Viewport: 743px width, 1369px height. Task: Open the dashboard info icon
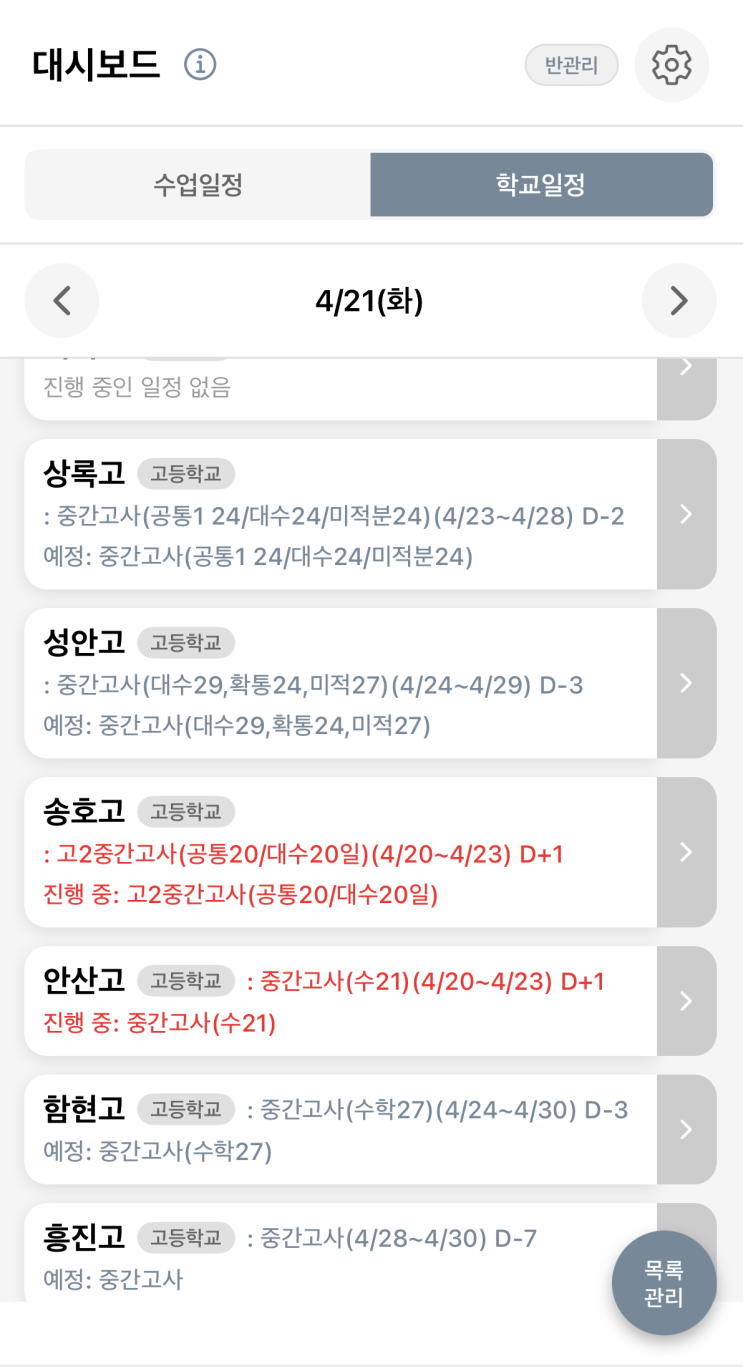click(201, 65)
